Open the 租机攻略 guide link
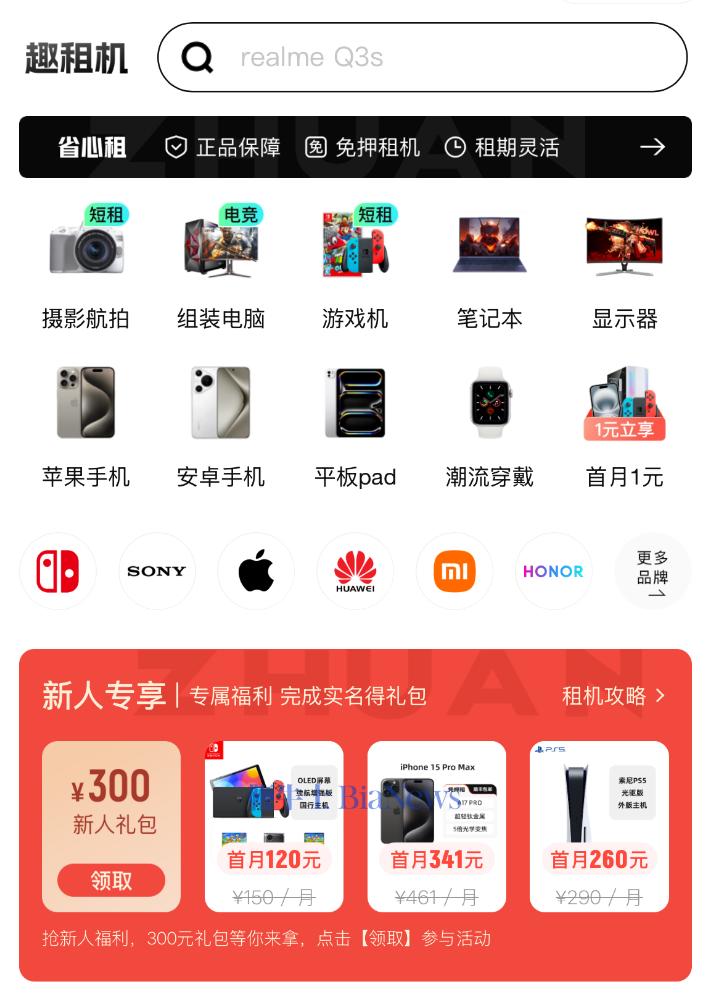 613,696
